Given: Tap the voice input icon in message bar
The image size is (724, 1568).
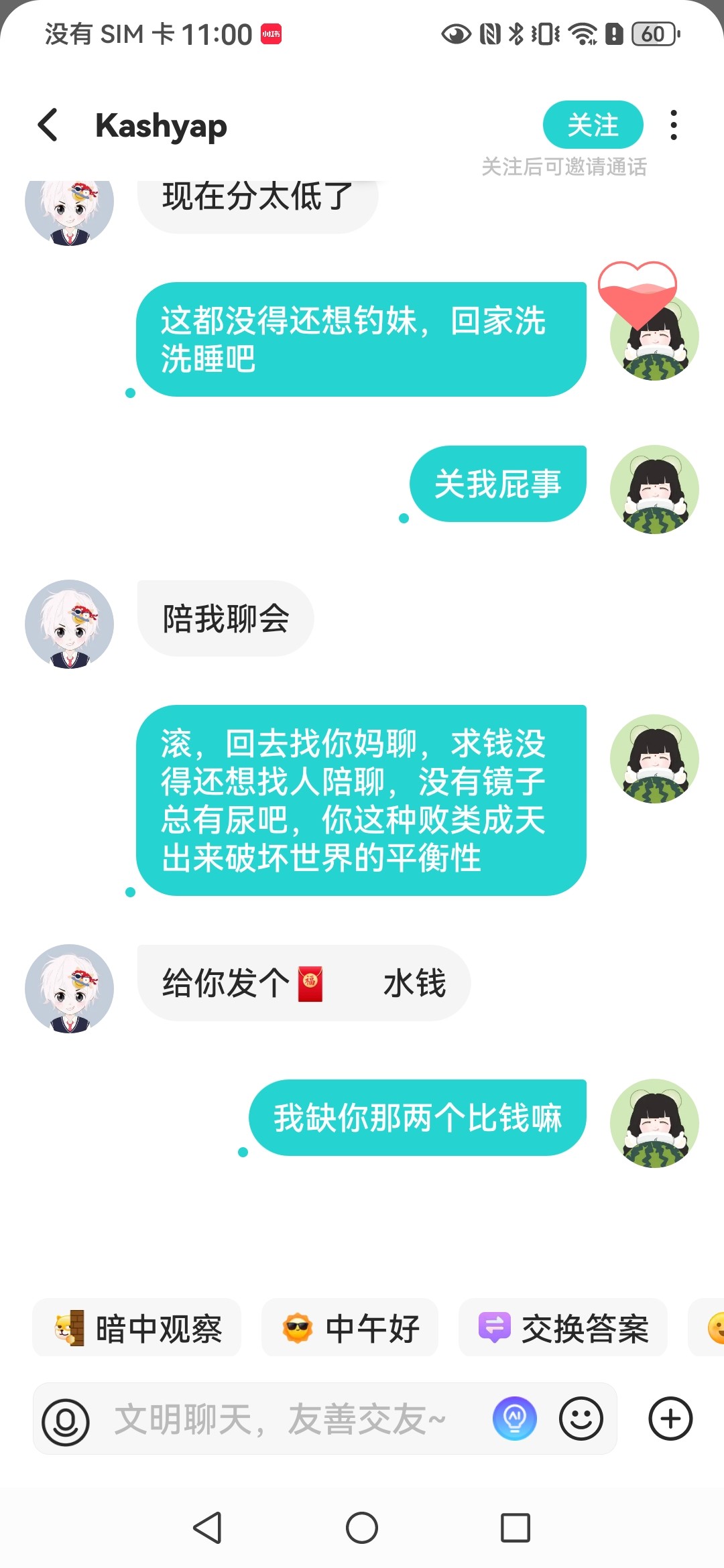Looking at the screenshot, I should [x=66, y=1421].
